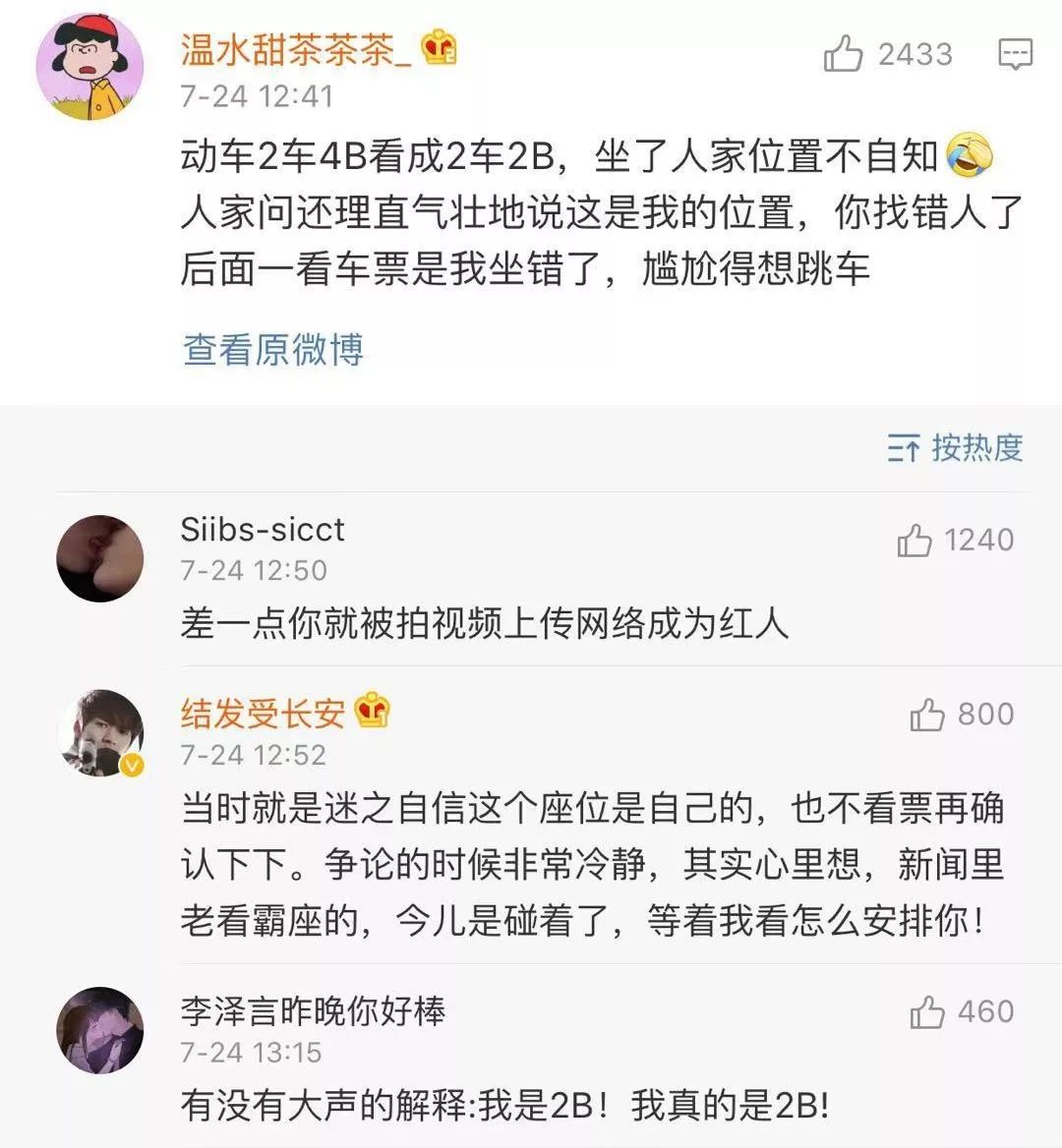The image size is (1062, 1148).
Task: Open replies to 温水甜茶茶茶_'s comment
Action: click(x=1015, y=54)
